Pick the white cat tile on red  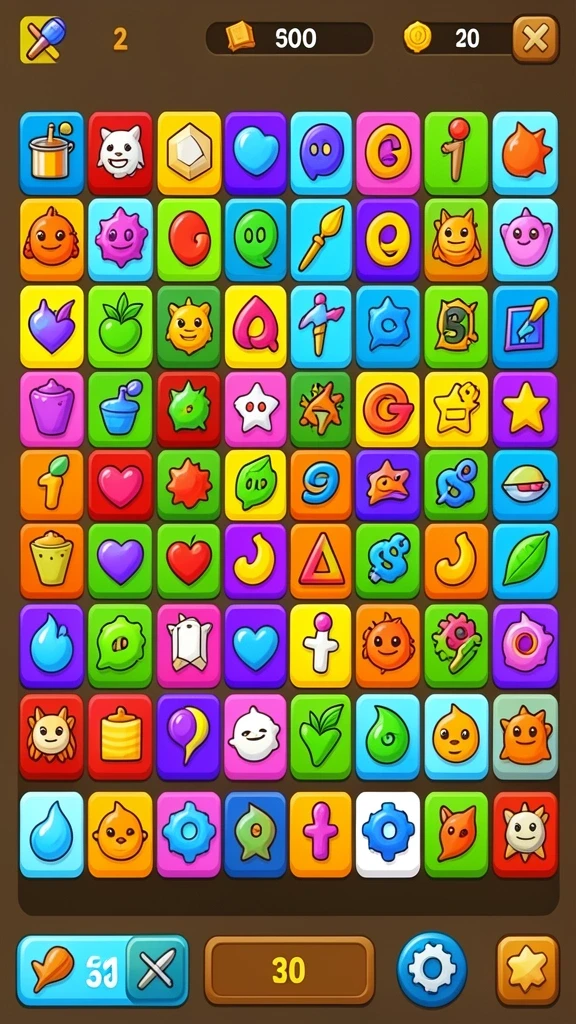coord(120,153)
